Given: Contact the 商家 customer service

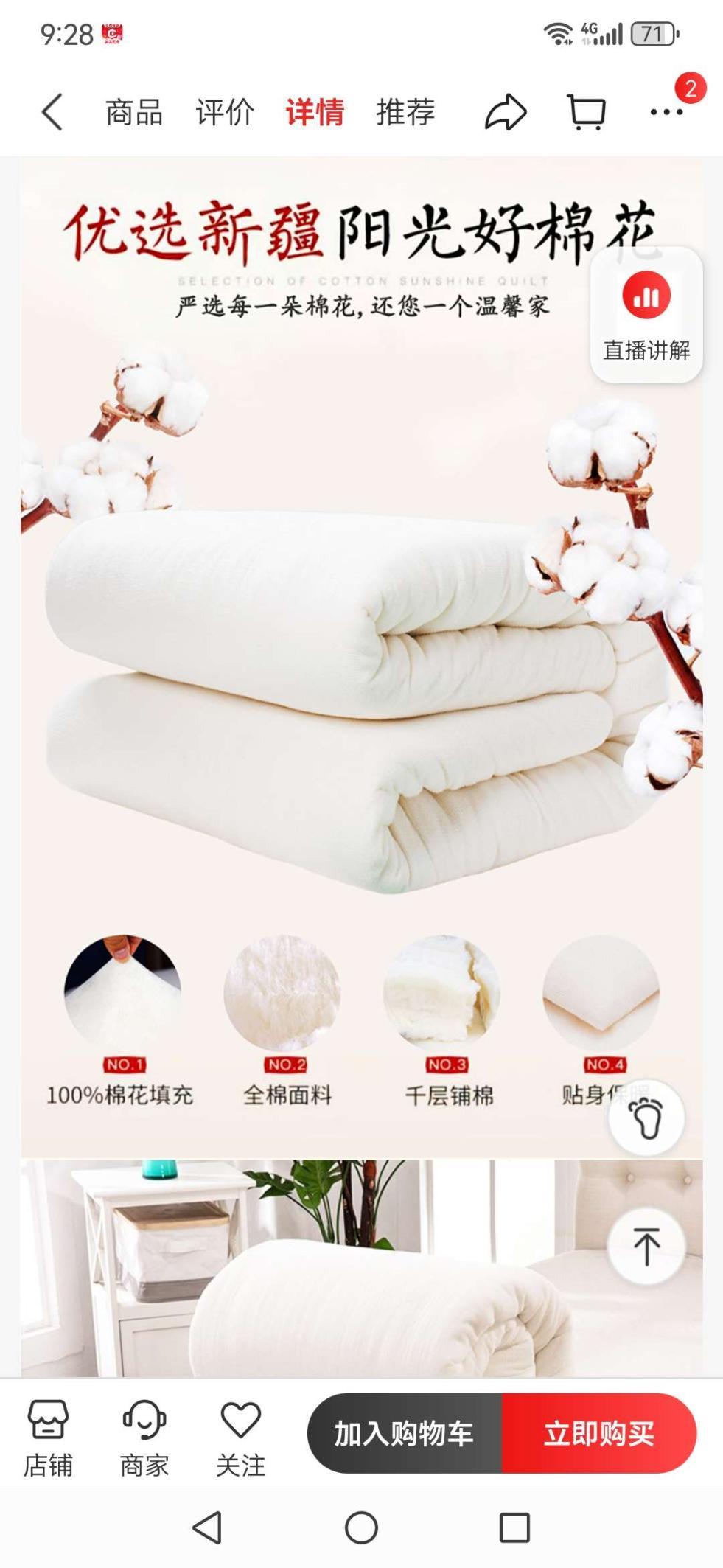Looking at the screenshot, I should pyautogui.click(x=144, y=1438).
